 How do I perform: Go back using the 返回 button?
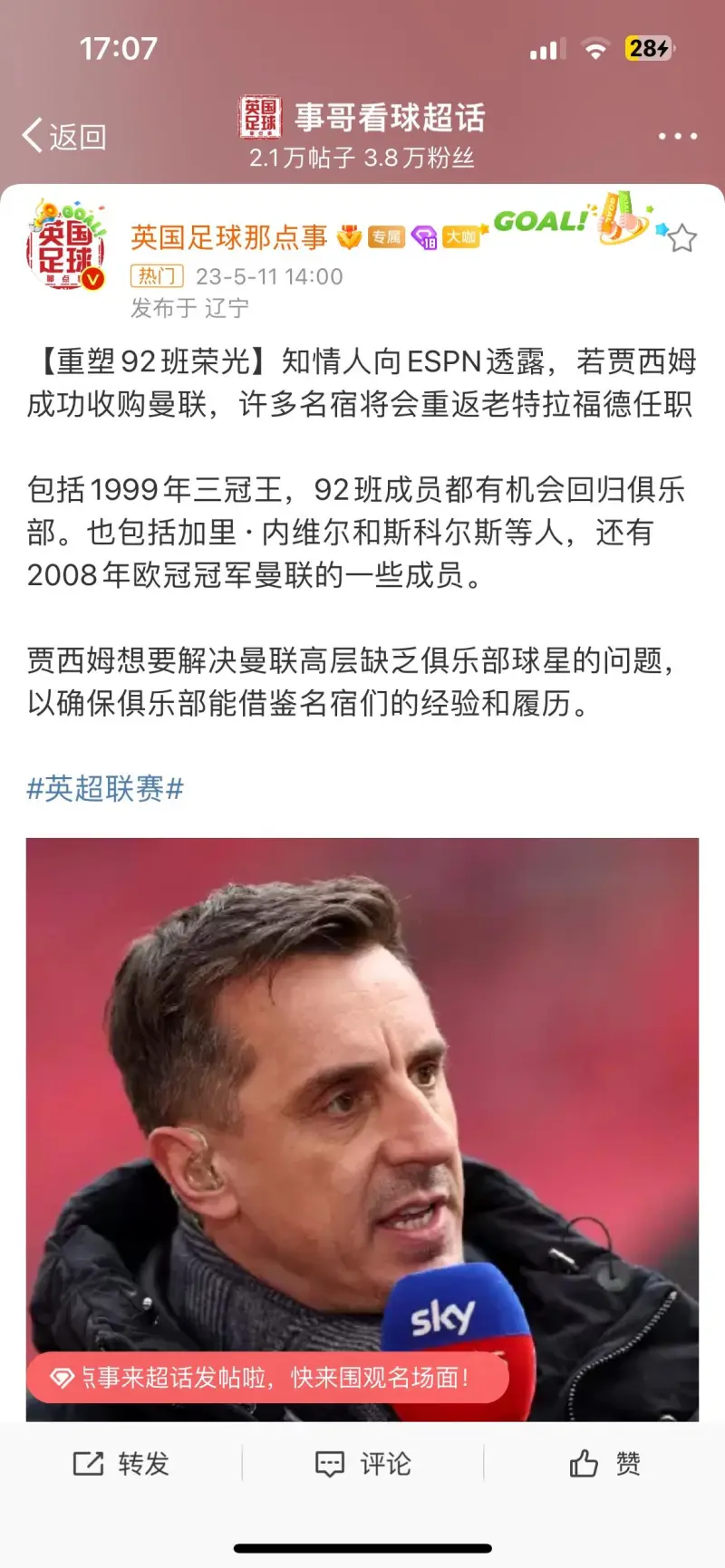tap(64, 137)
